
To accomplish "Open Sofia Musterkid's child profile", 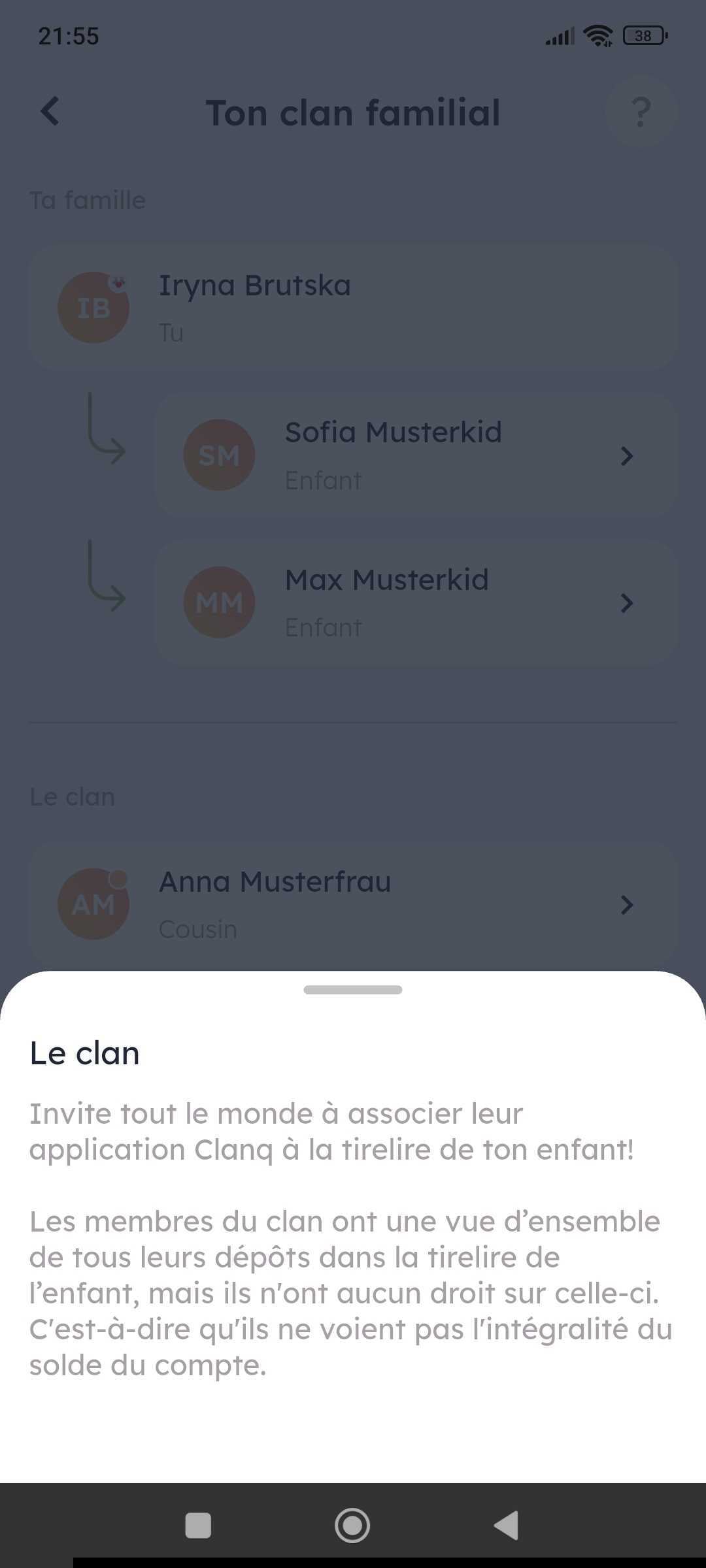I will click(416, 455).
